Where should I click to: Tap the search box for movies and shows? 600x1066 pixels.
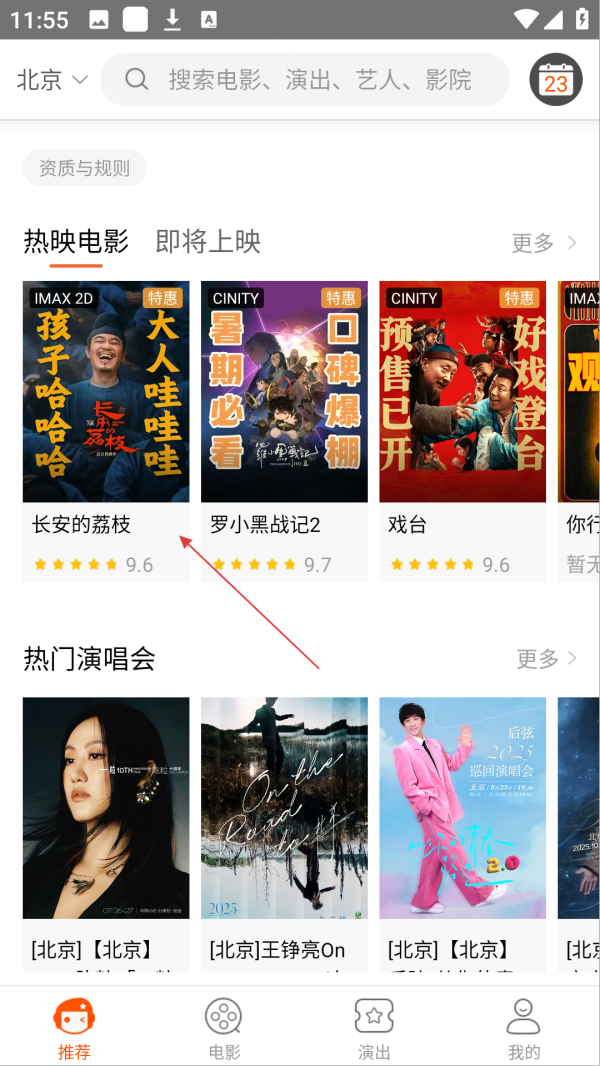click(305, 80)
